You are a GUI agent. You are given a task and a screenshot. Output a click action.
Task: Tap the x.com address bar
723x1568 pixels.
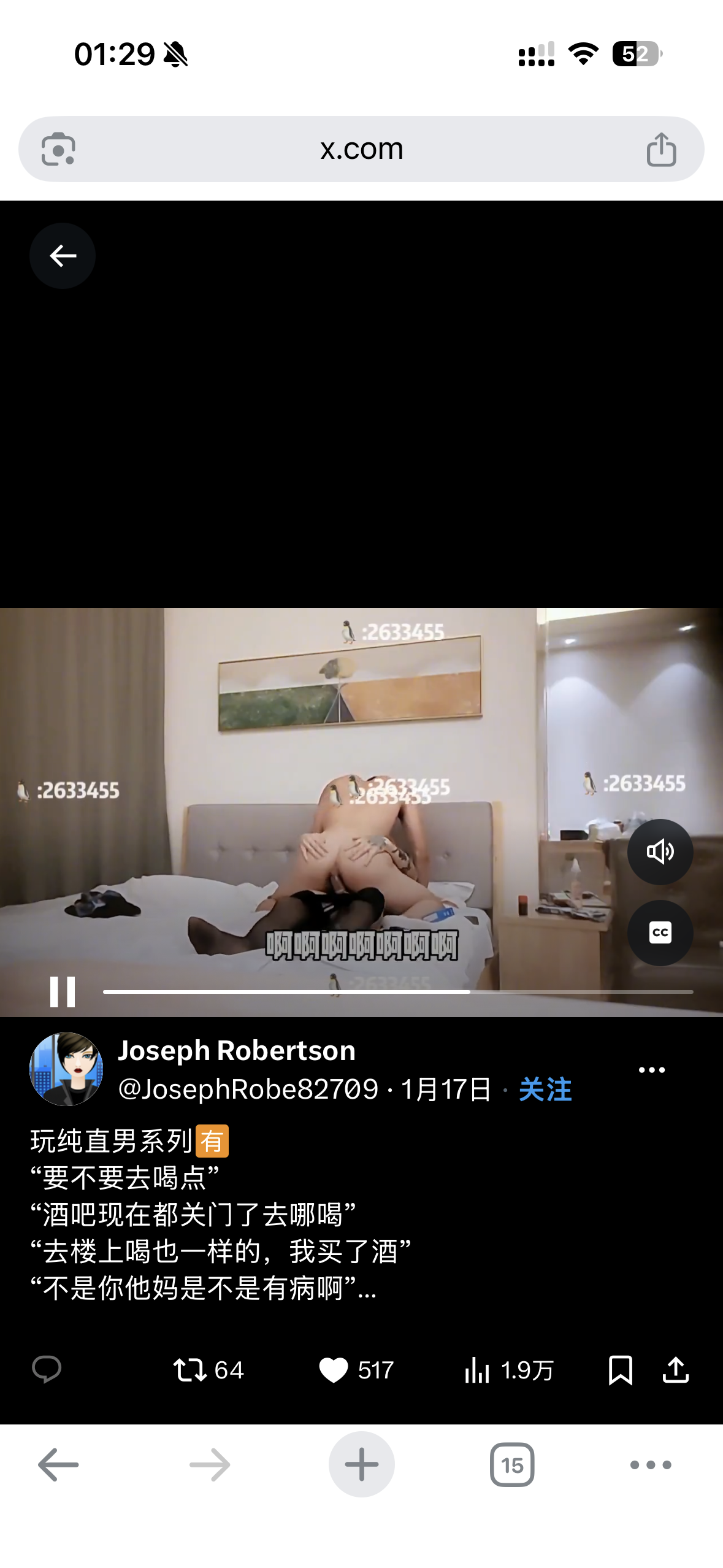click(361, 149)
